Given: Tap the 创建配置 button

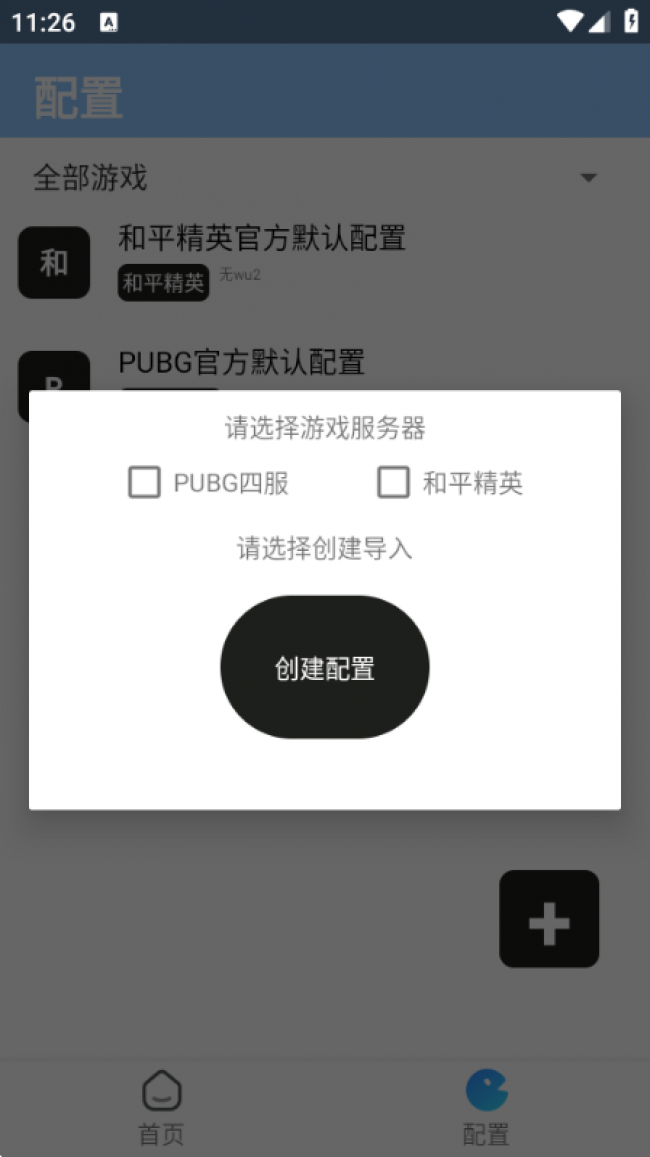Looking at the screenshot, I should [x=324, y=667].
